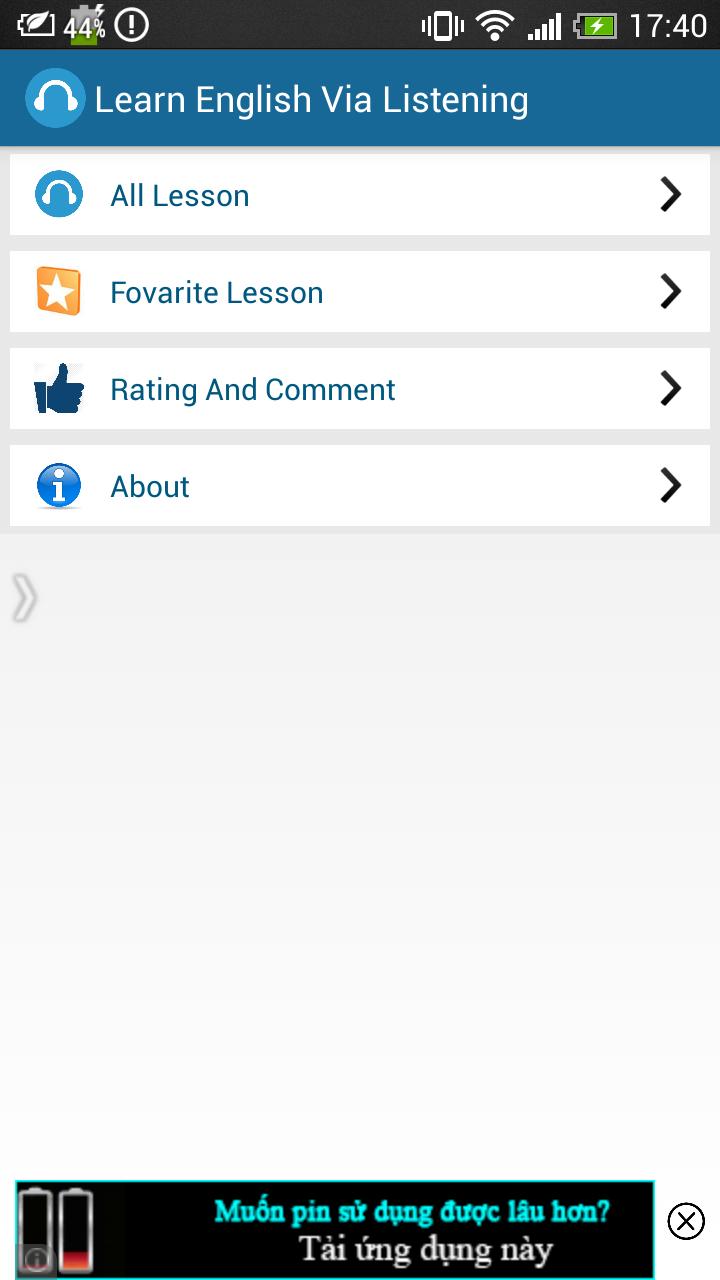Image resolution: width=720 pixels, height=1280 pixels.
Task: Expand the Rating And Comment row chevron
Action: pyautogui.click(x=670, y=388)
